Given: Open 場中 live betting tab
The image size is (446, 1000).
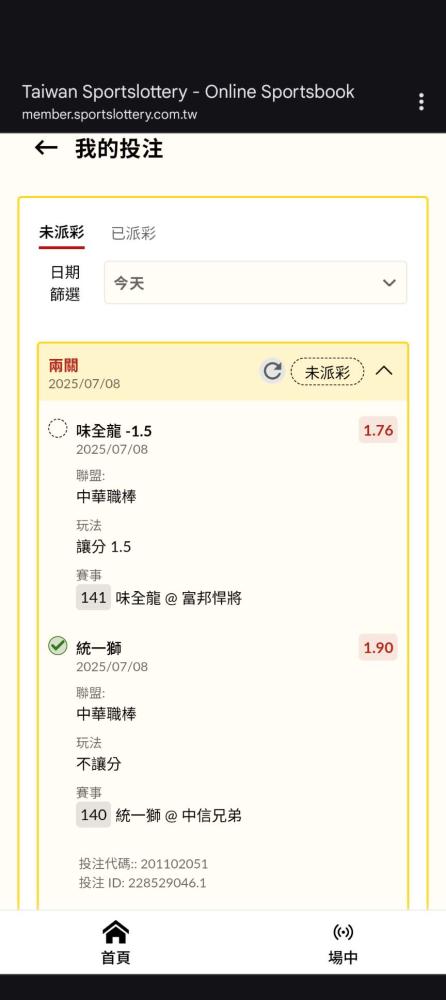Looking at the screenshot, I should 343,942.
